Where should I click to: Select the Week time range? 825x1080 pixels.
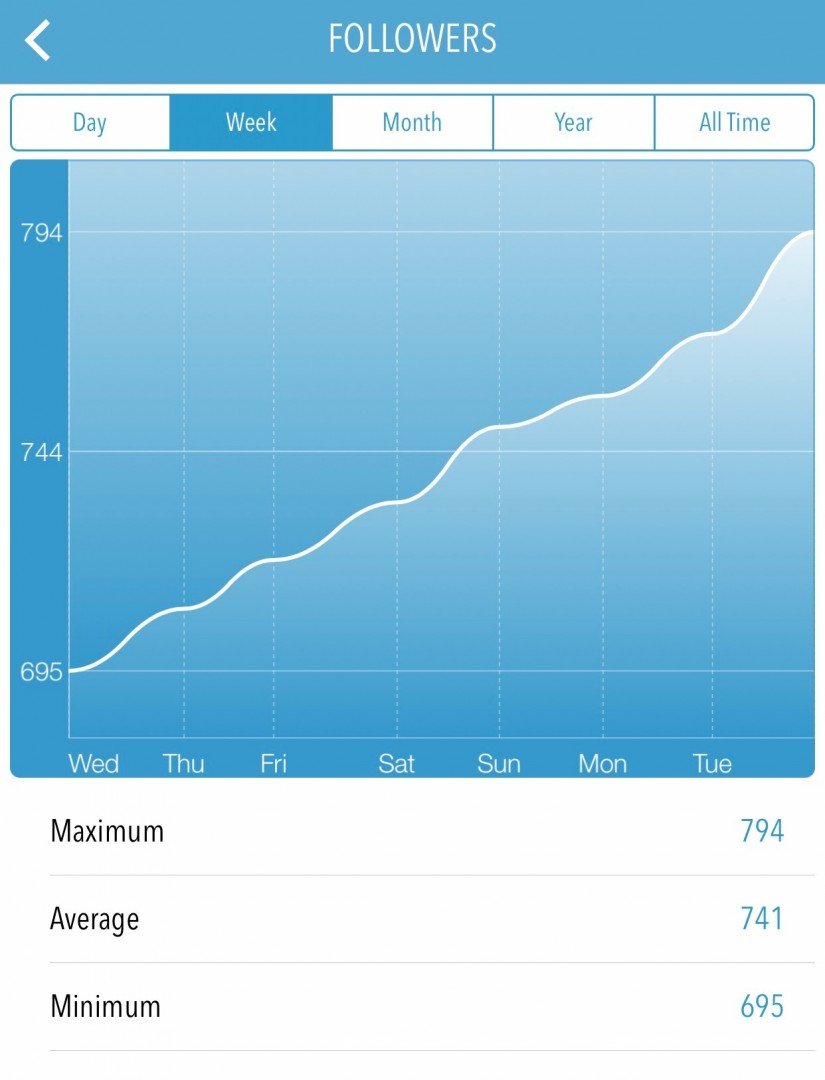(251, 123)
